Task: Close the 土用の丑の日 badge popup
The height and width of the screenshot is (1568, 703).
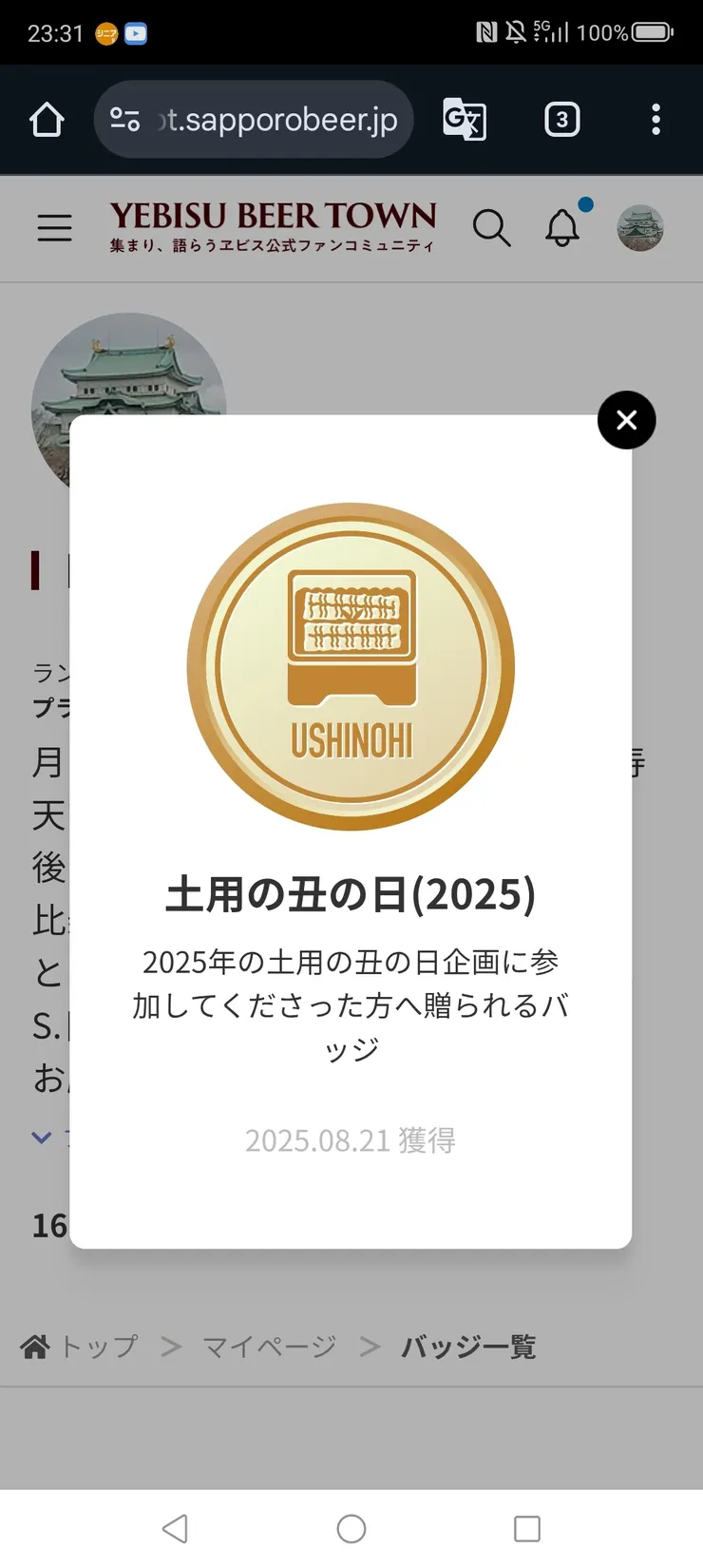Action: 626,420
